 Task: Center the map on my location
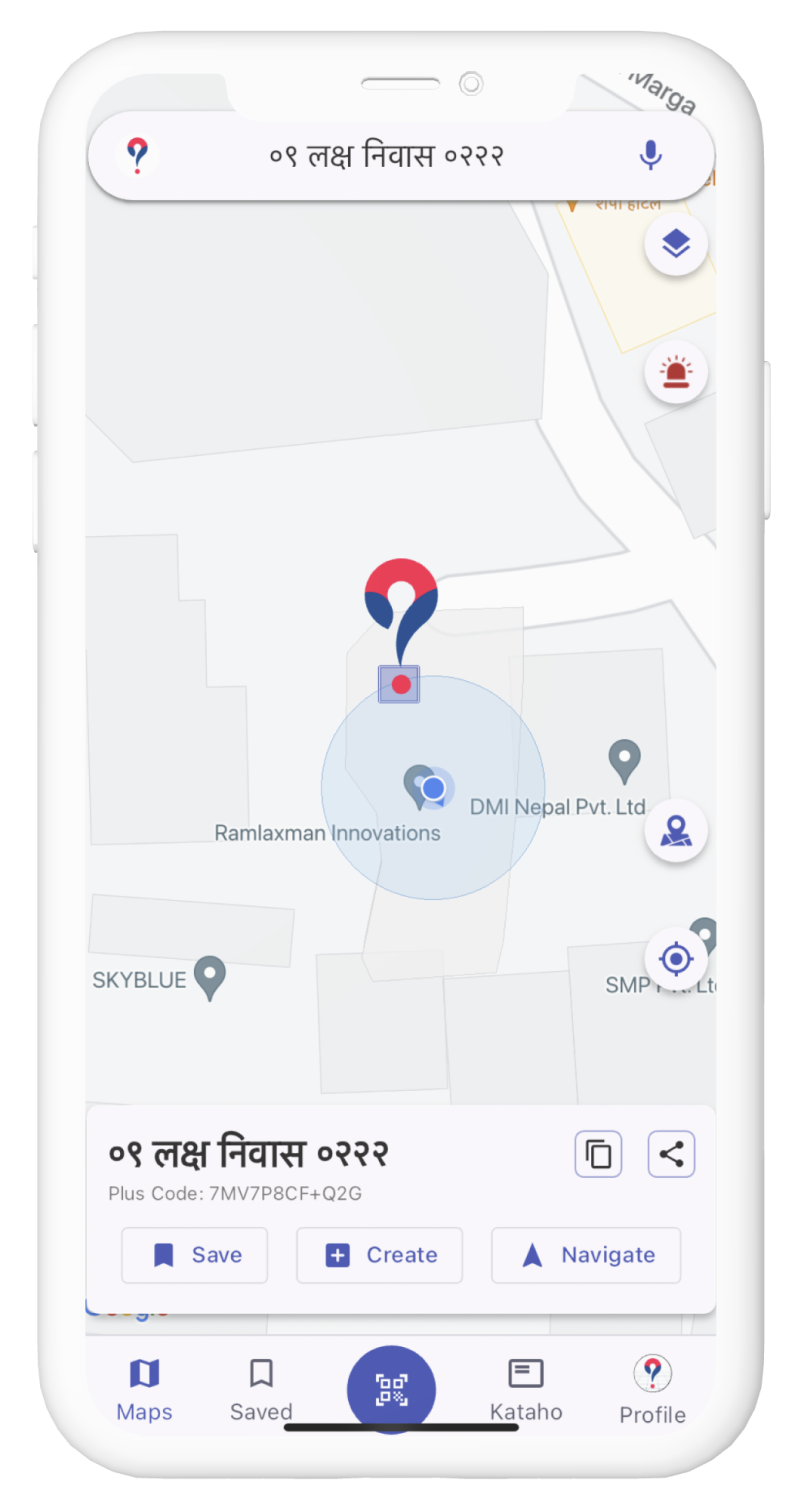[676, 959]
